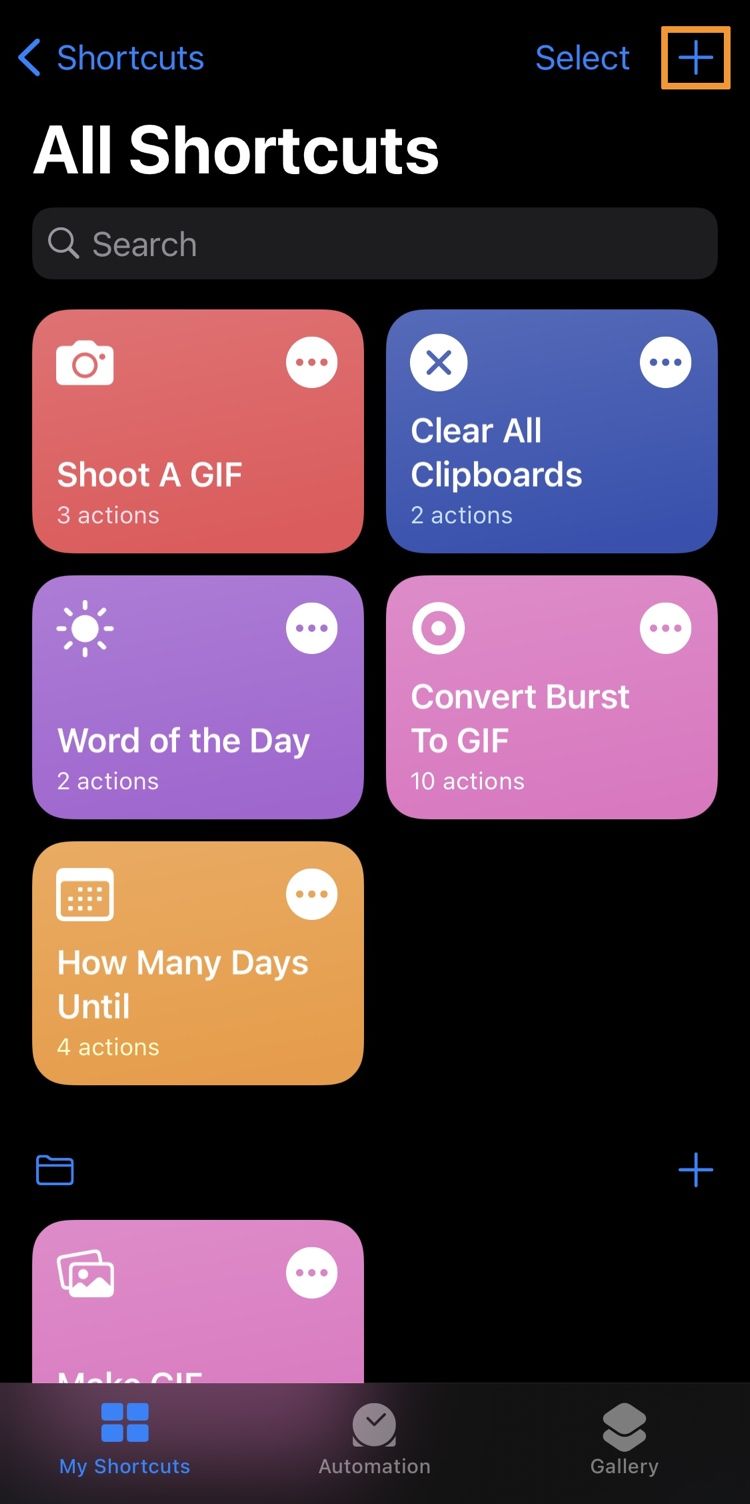This screenshot has height=1504, width=750.
Task: Run the Shoot A GIF shortcut
Action: [198, 431]
